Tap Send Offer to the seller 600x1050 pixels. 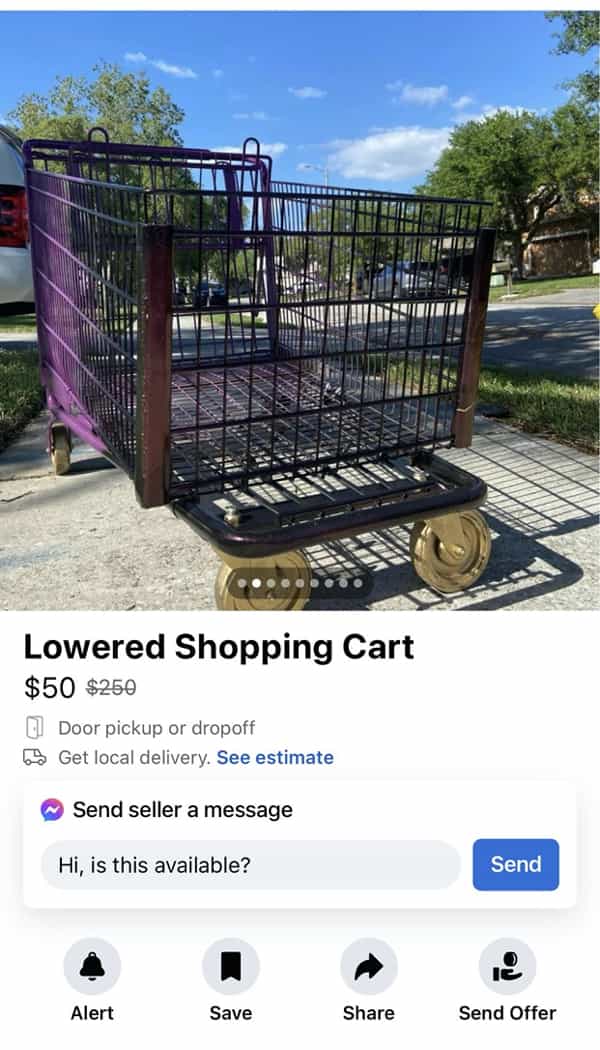pos(507,967)
